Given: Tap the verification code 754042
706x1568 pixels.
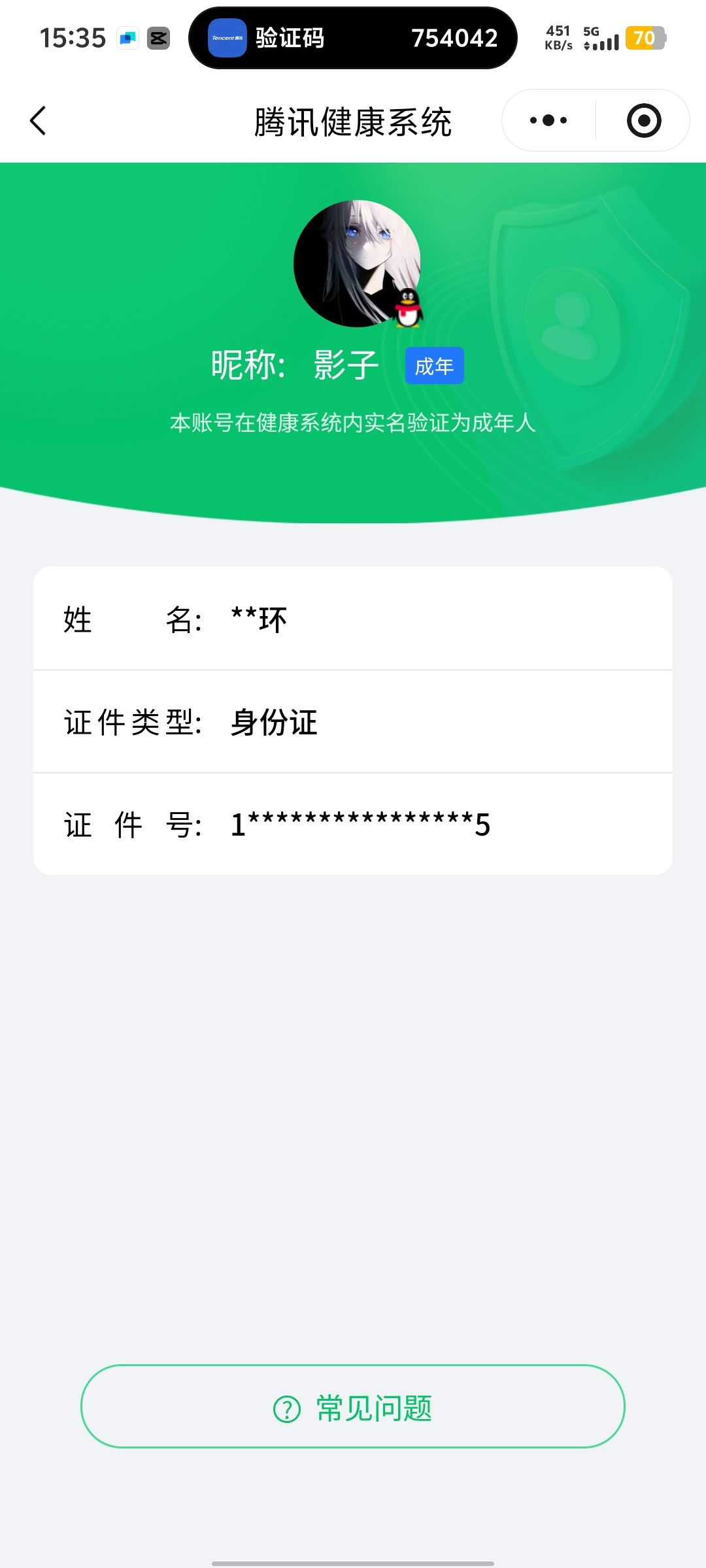Looking at the screenshot, I should pyautogui.click(x=454, y=39).
